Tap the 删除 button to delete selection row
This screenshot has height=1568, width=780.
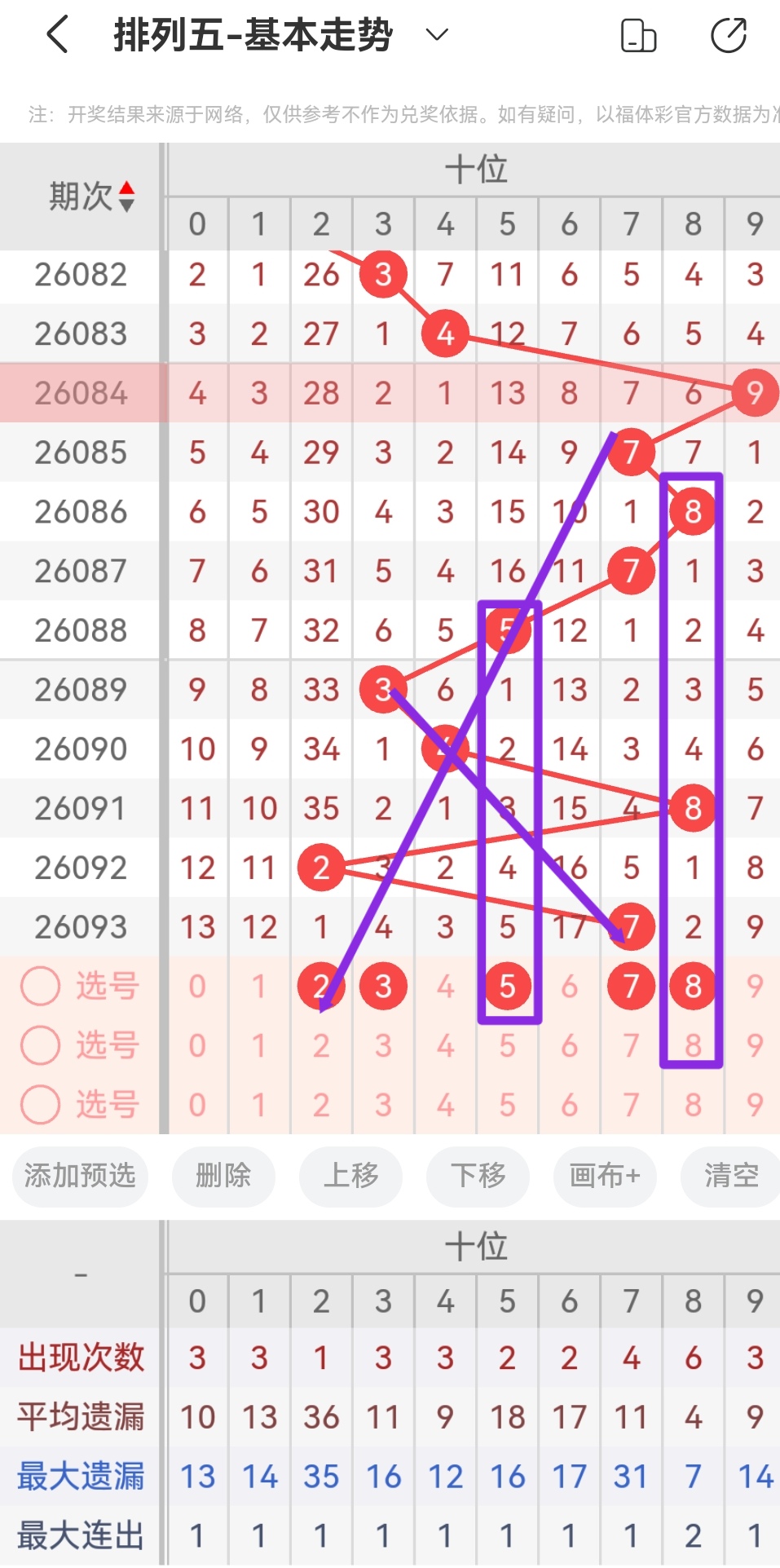[x=223, y=1177]
